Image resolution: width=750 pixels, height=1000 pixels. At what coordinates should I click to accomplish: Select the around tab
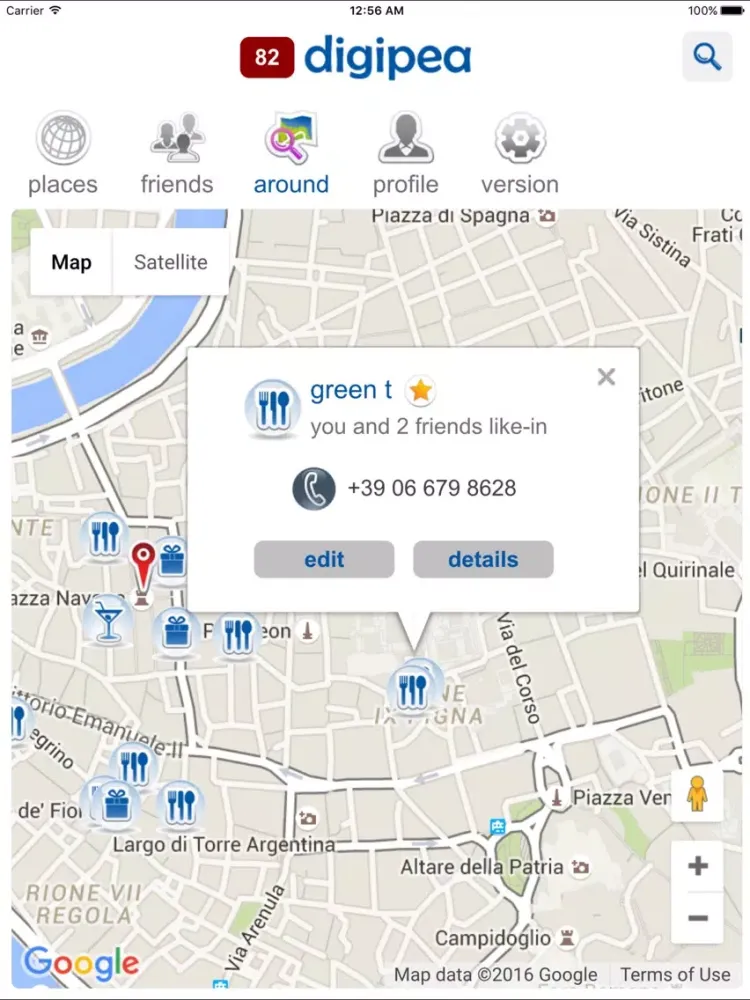[x=291, y=155]
